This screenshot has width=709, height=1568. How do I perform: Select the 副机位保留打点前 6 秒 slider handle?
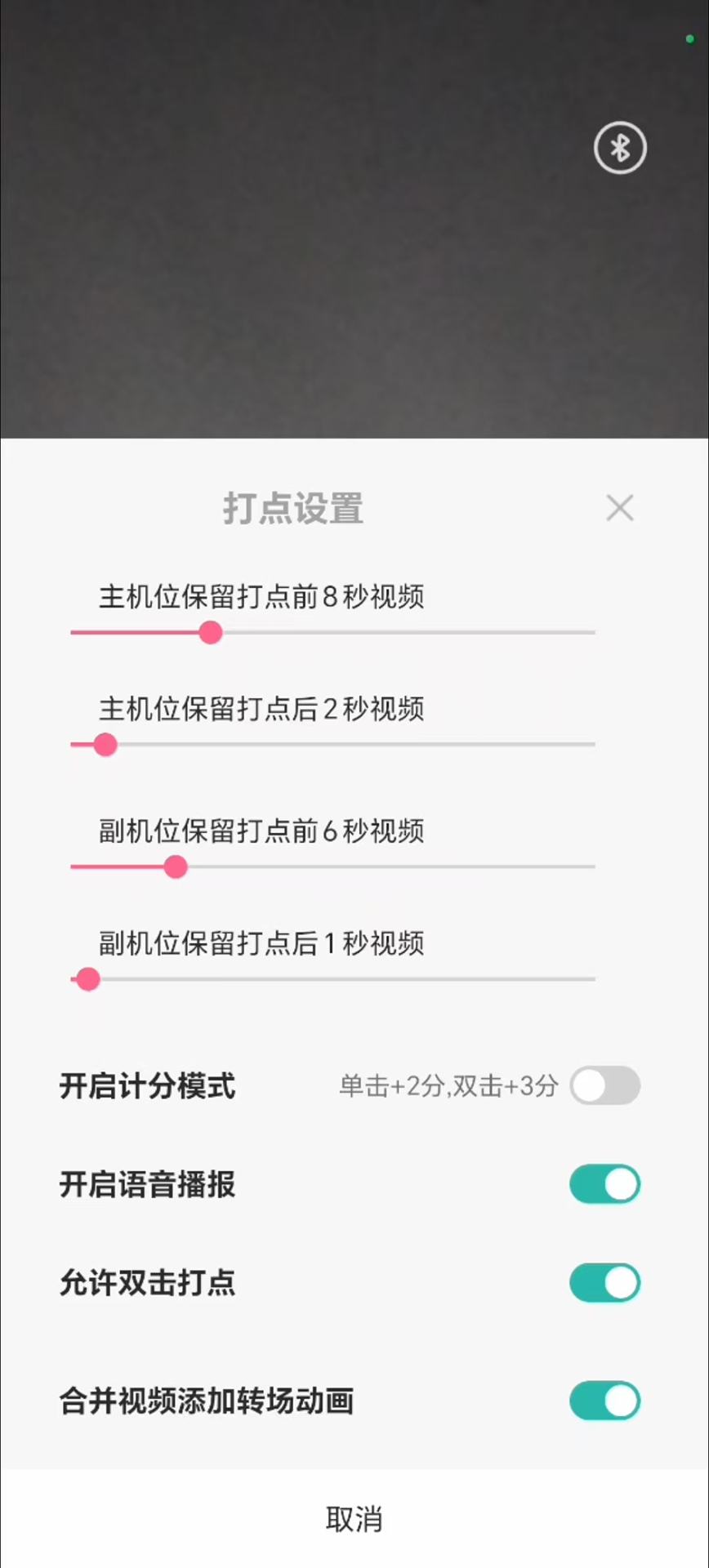coord(176,867)
